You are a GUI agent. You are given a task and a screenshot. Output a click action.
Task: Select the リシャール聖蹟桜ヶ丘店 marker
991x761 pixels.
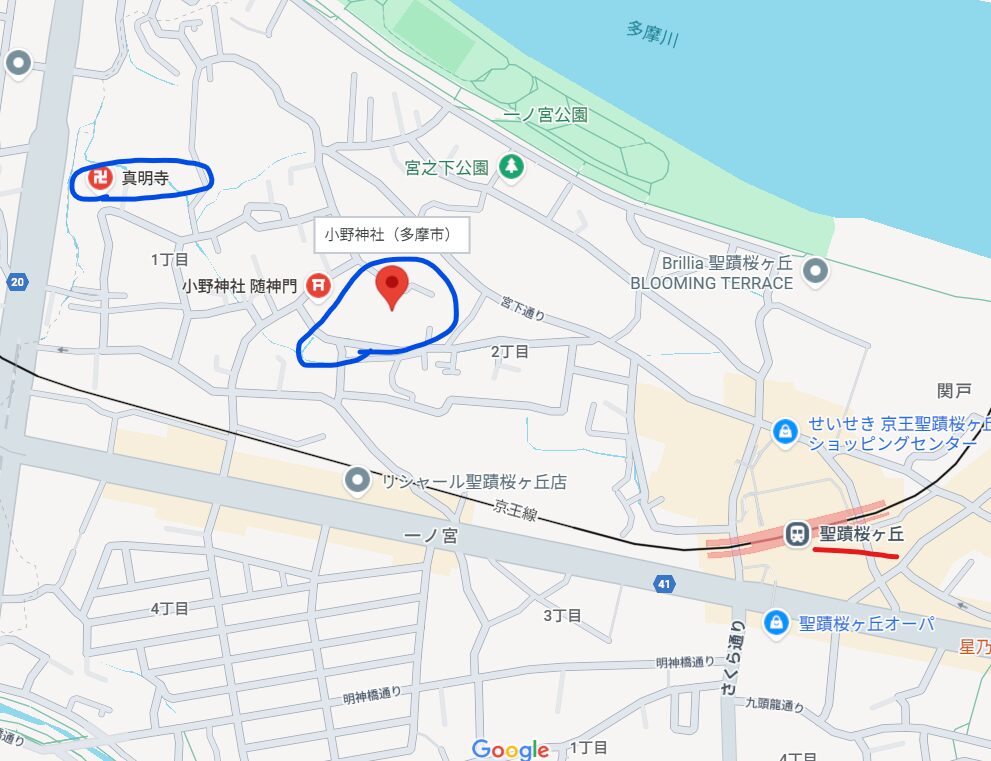(358, 482)
